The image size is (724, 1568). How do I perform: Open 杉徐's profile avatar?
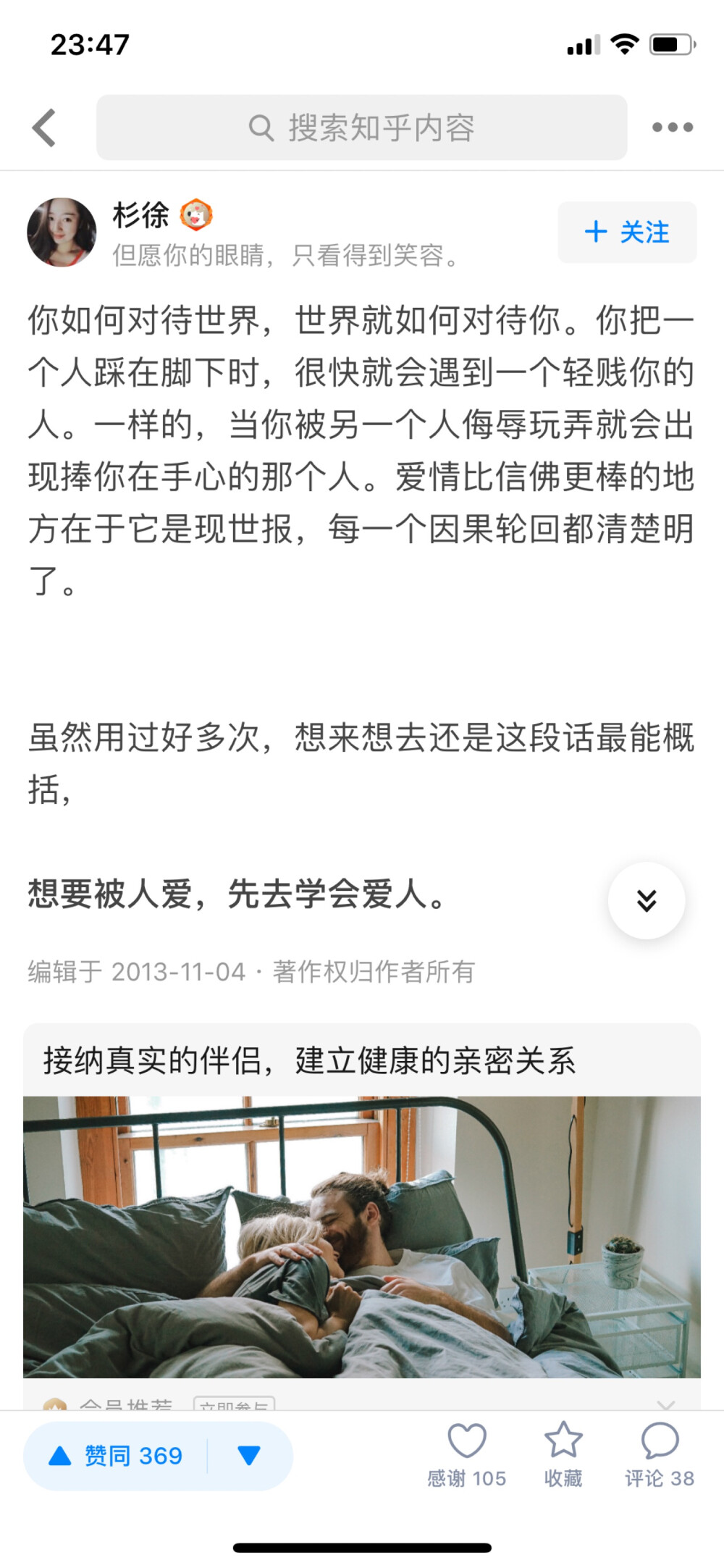tap(62, 232)
